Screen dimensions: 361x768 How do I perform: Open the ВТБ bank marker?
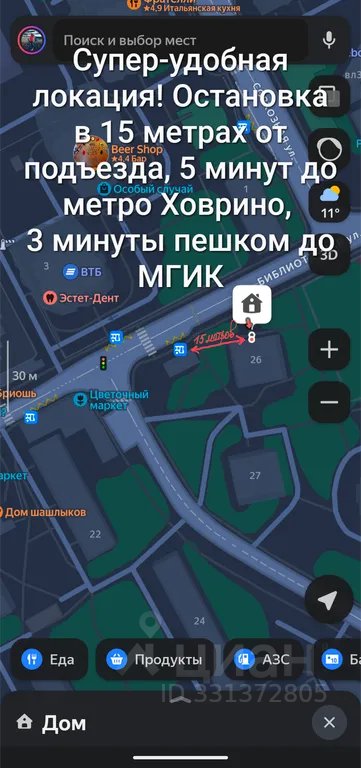(x=83, y=272)
